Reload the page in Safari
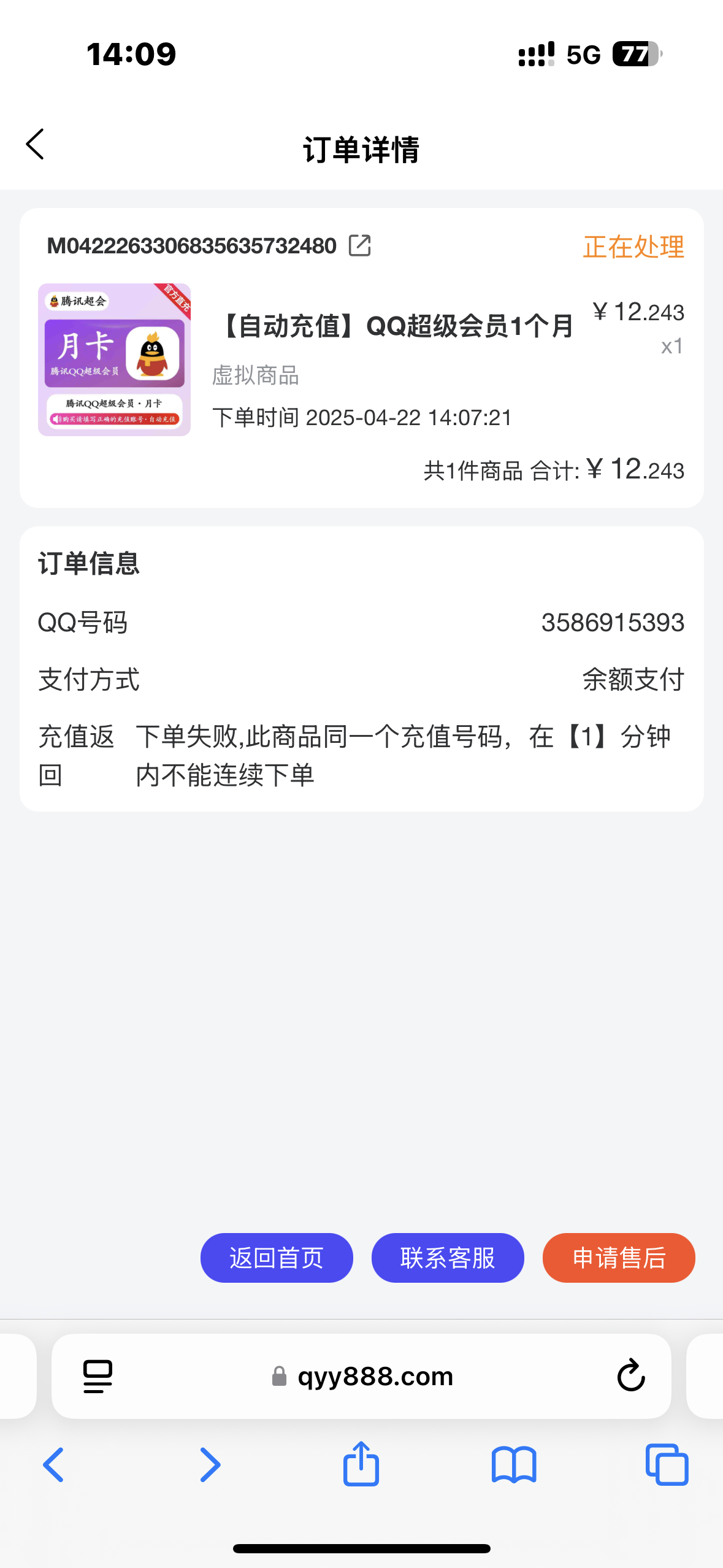Viewport: 723px width, 1568px height. point(630,1376)
